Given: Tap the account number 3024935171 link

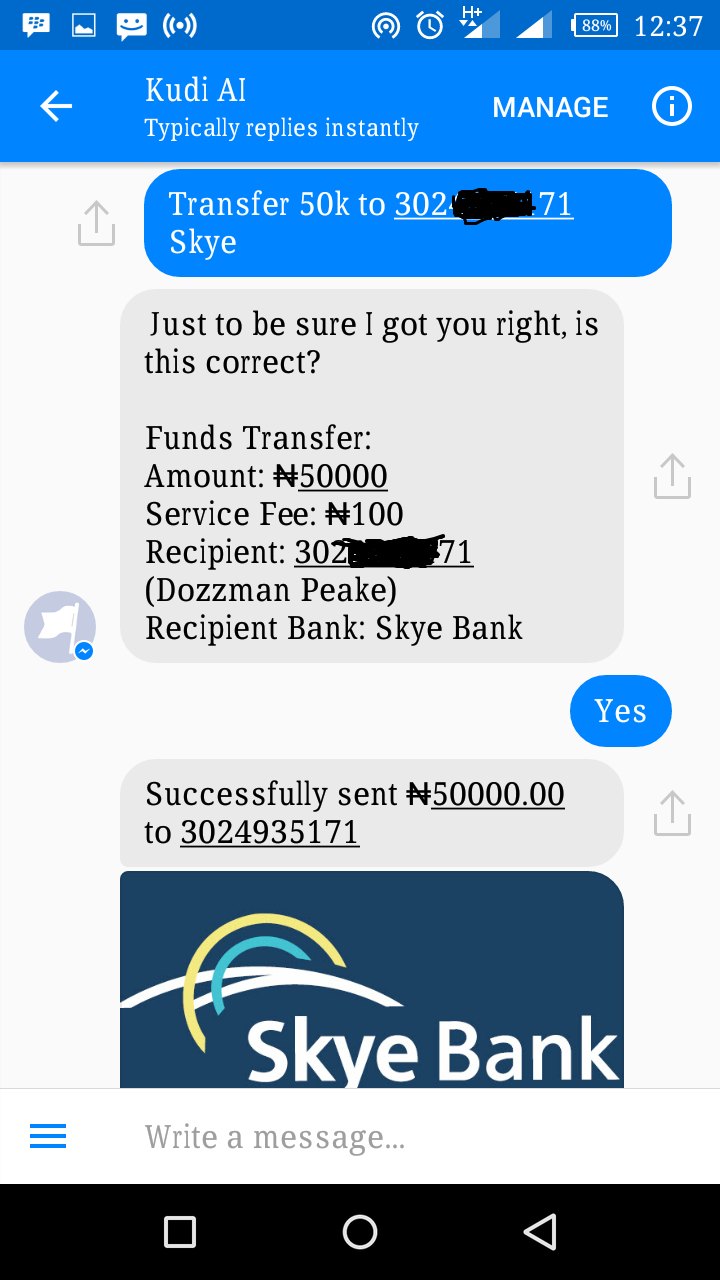Looking at the screenshot, I should (x=269, y=832).
